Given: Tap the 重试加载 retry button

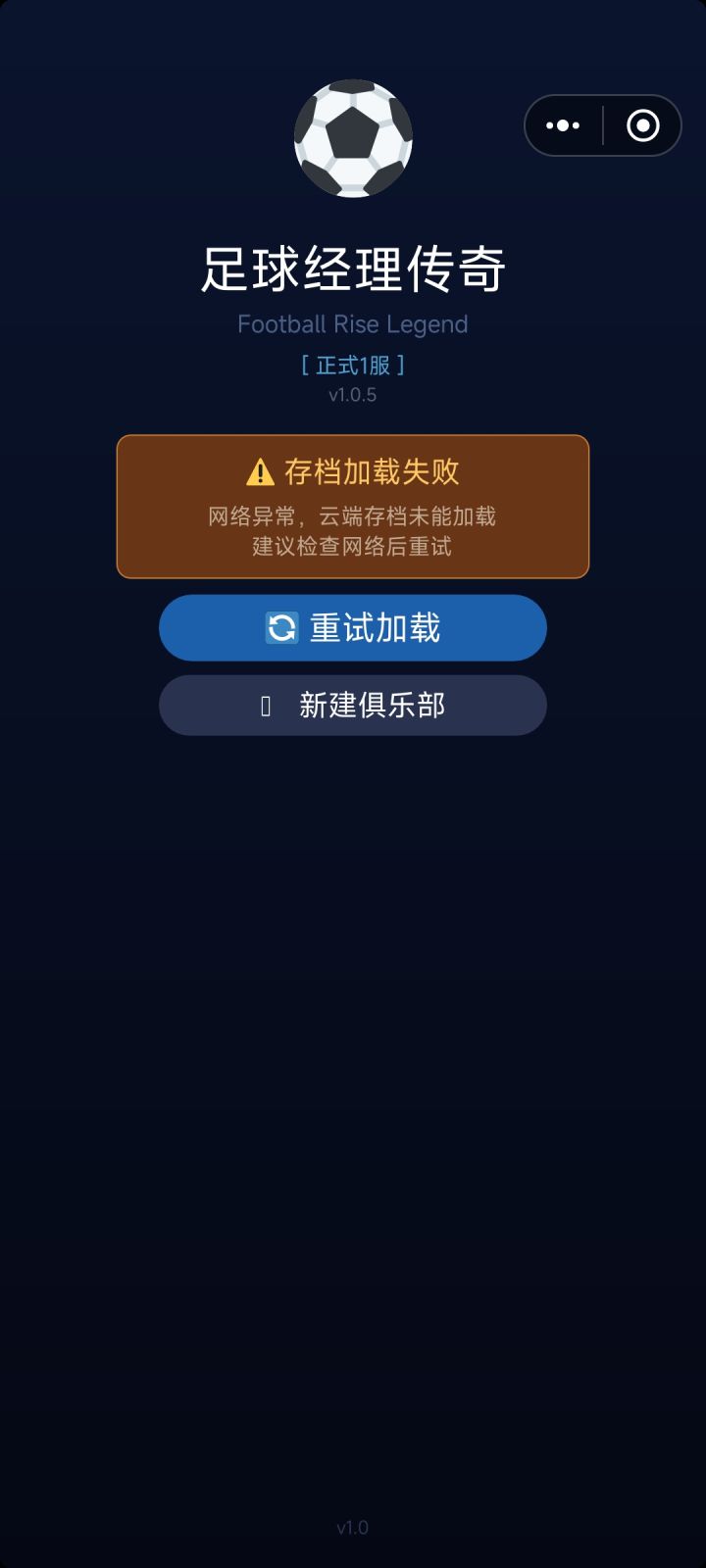Looking at the screenshot, I should [x=352, y=627].
